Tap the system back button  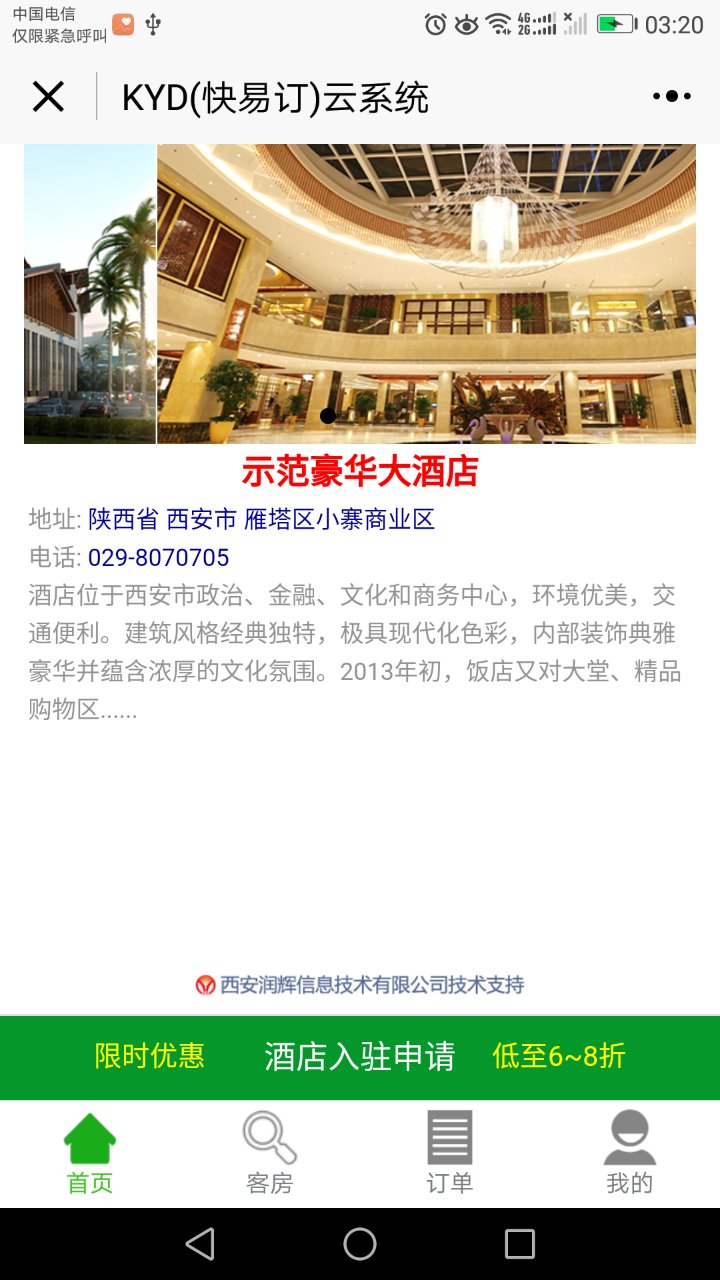coord(200,1244)
